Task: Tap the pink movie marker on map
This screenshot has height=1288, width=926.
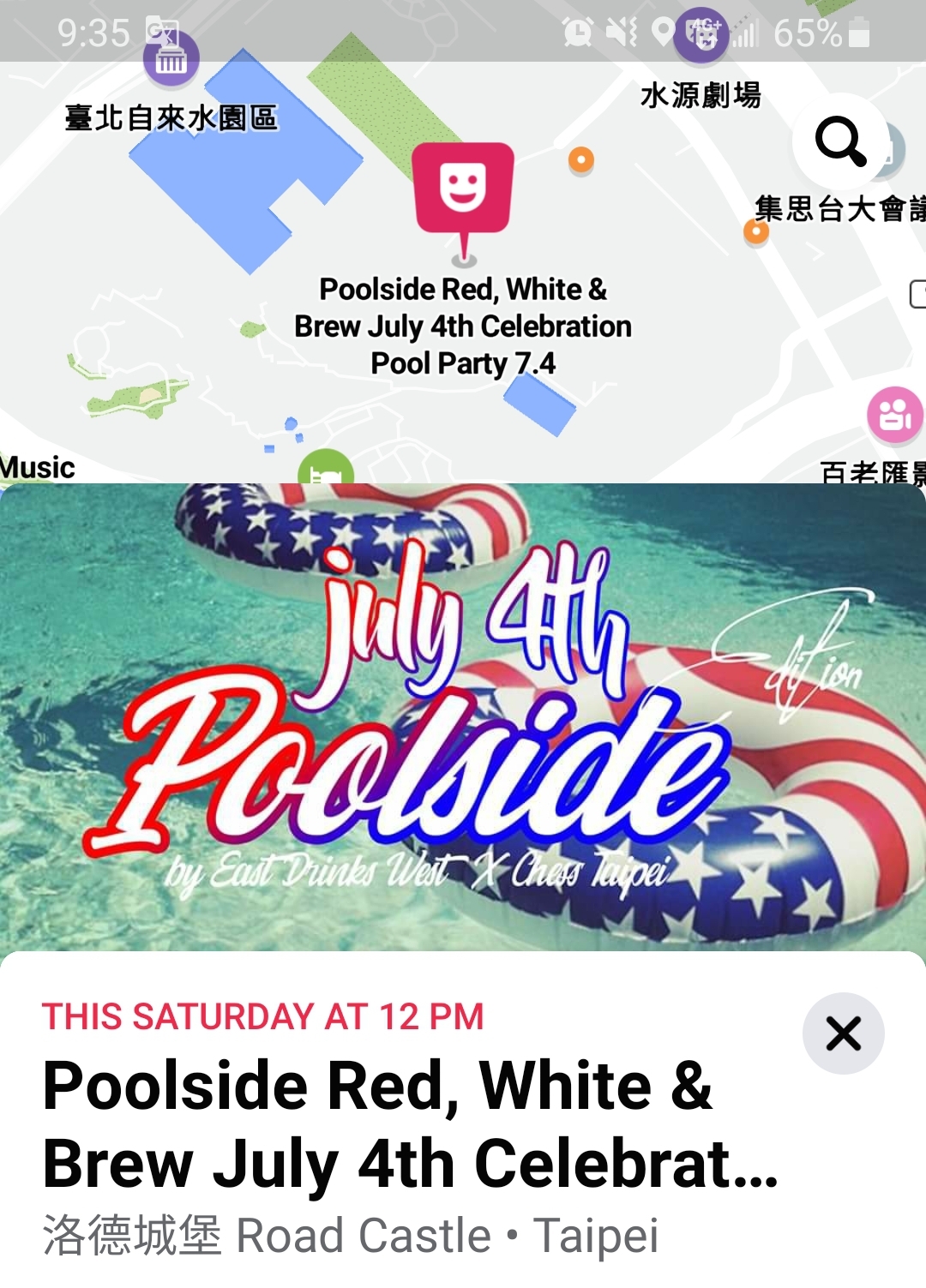Action: click(894, 415)
